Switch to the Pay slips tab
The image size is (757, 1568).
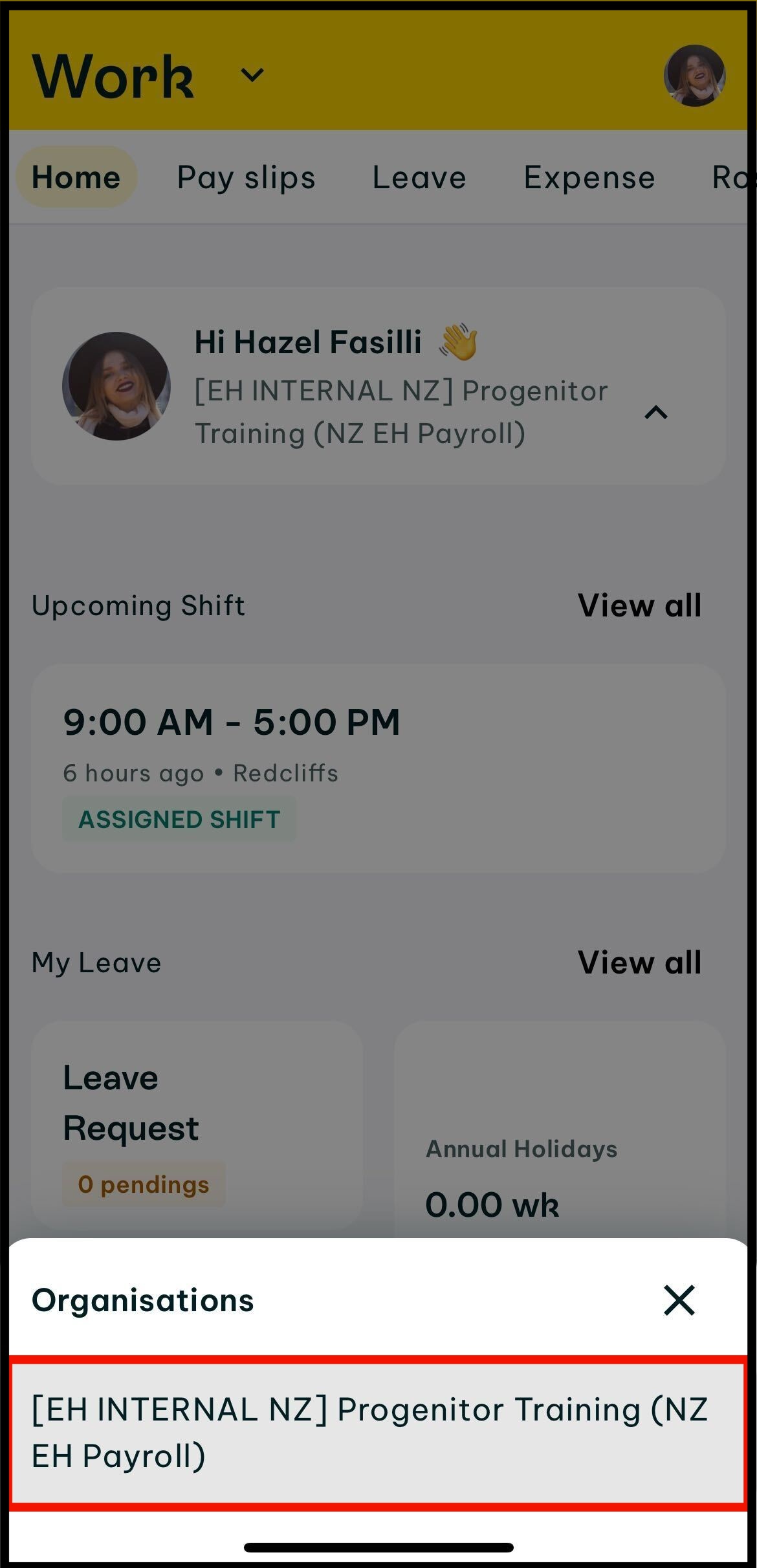246,177
